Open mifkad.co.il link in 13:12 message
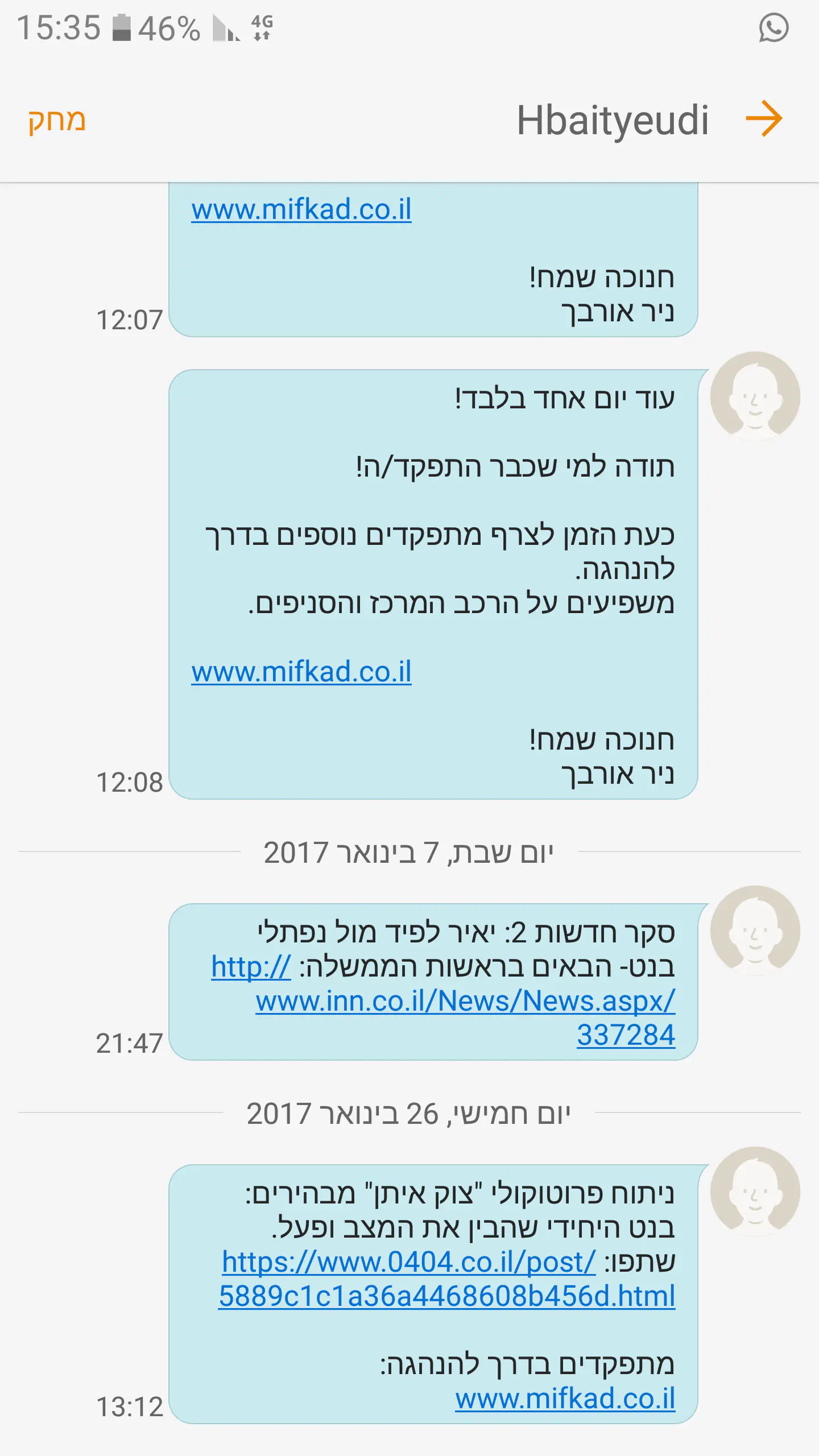This screenshot has width=819, height=1456. 565,1399
